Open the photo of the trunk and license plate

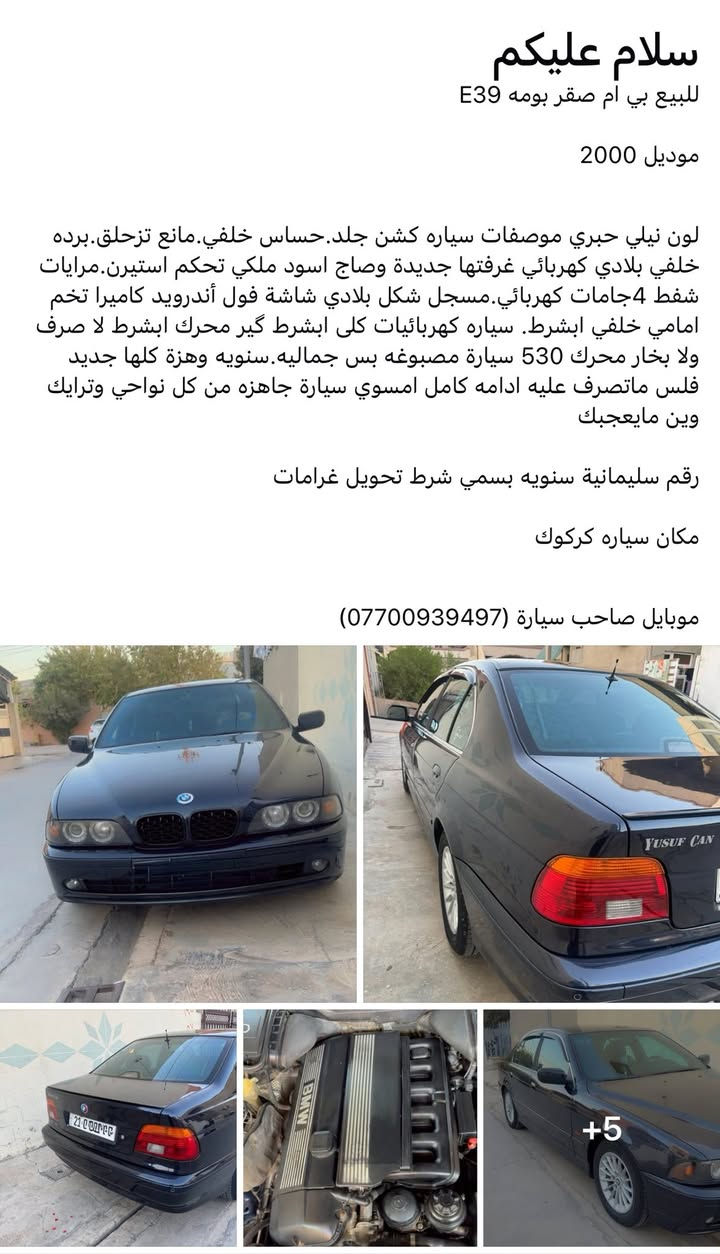click(118, 1127)
